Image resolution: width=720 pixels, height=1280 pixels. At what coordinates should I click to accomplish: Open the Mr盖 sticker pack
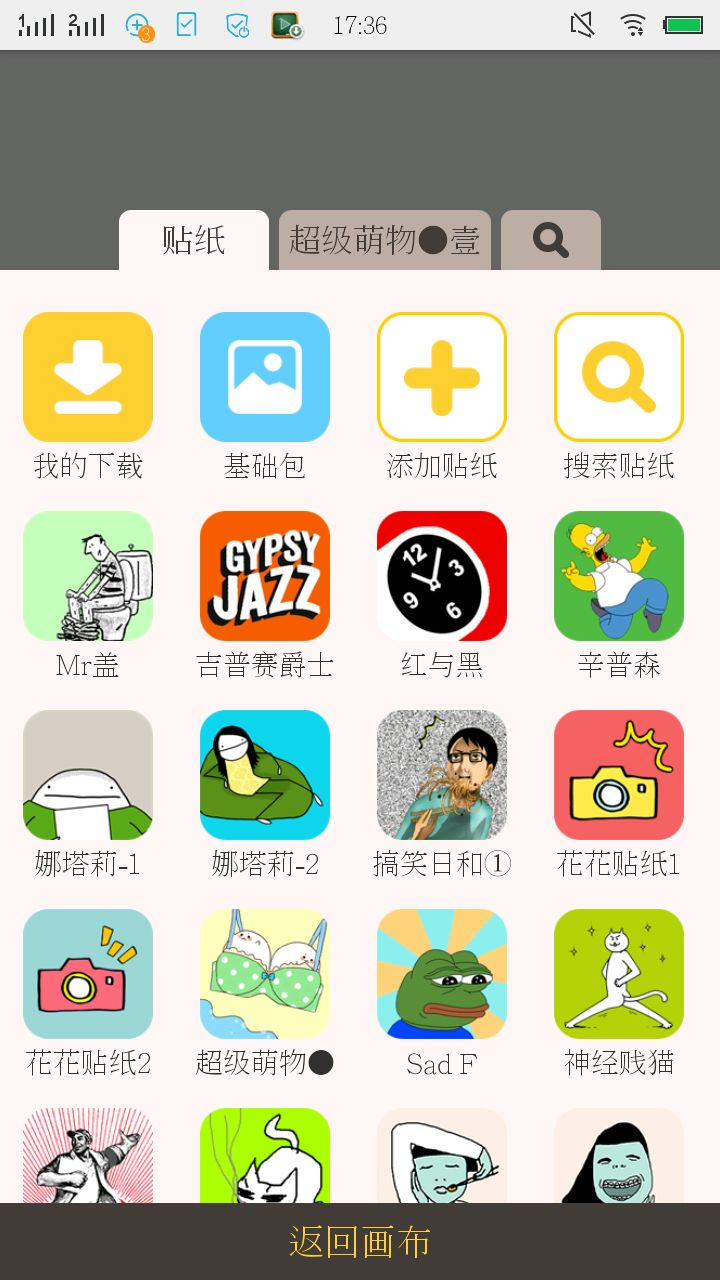tap(88, 576)
